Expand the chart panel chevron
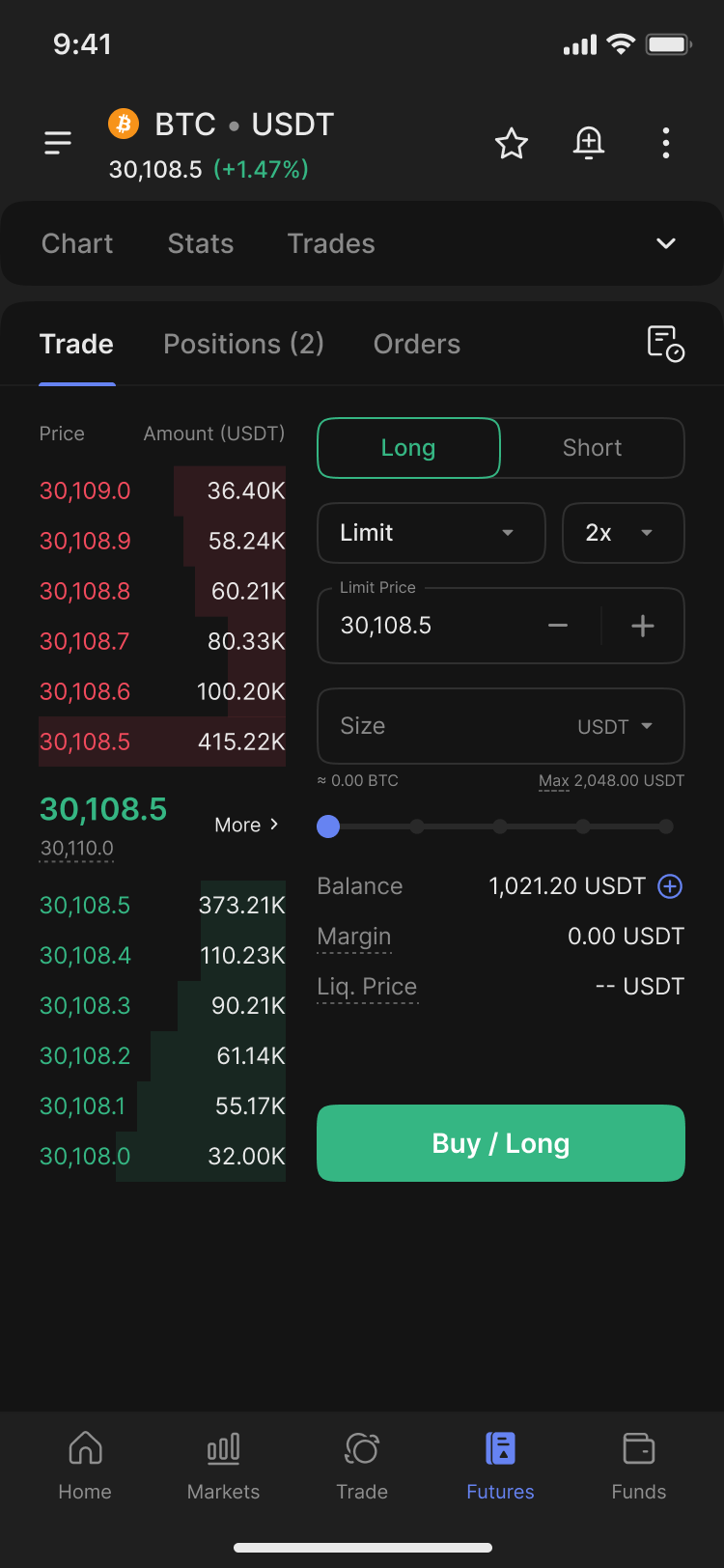Viewport: 724px width, 1568px height. pyautogui.click(x=666, y=243)
